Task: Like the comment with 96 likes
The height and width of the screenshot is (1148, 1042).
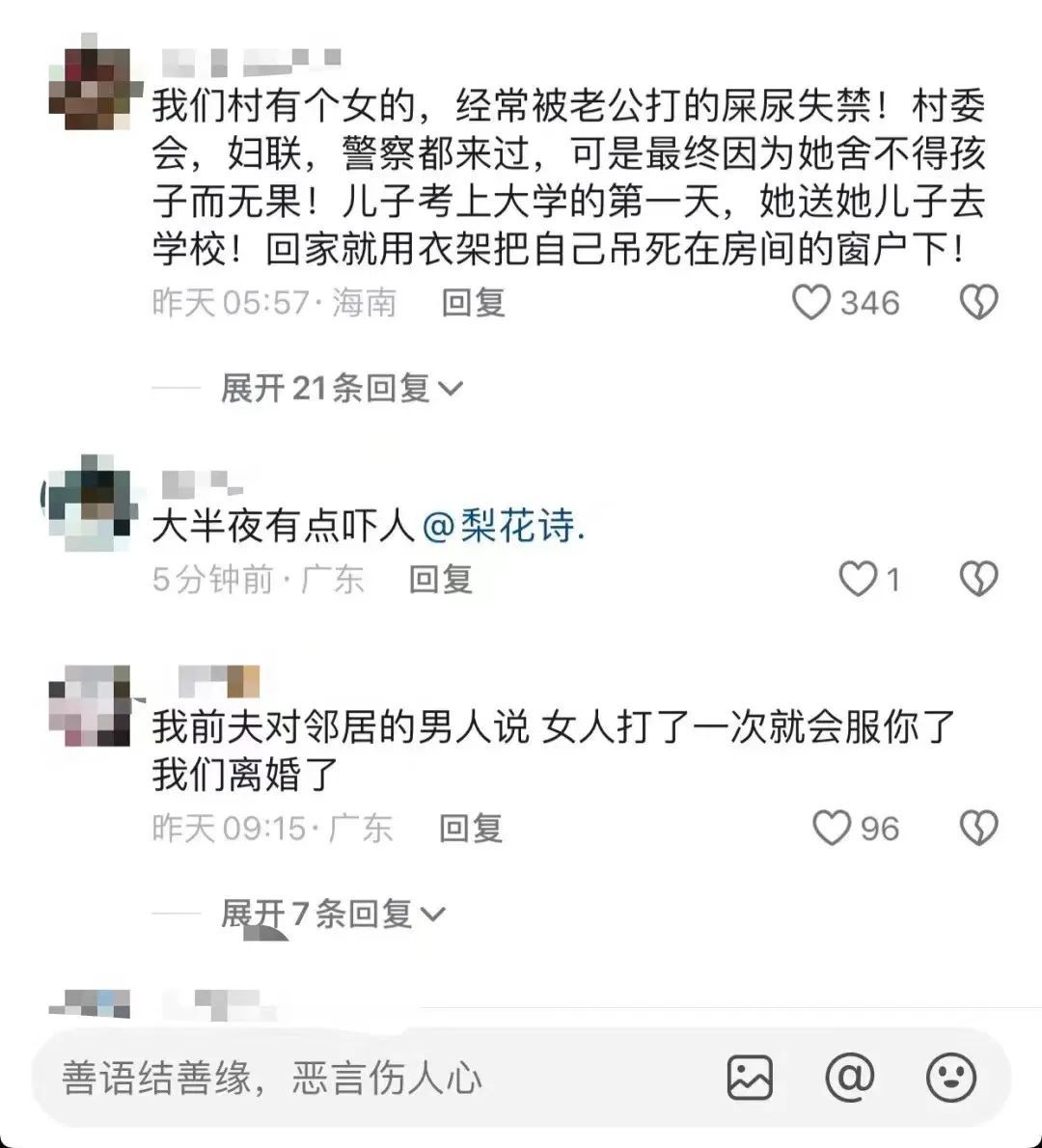Action: coord(831,829)
